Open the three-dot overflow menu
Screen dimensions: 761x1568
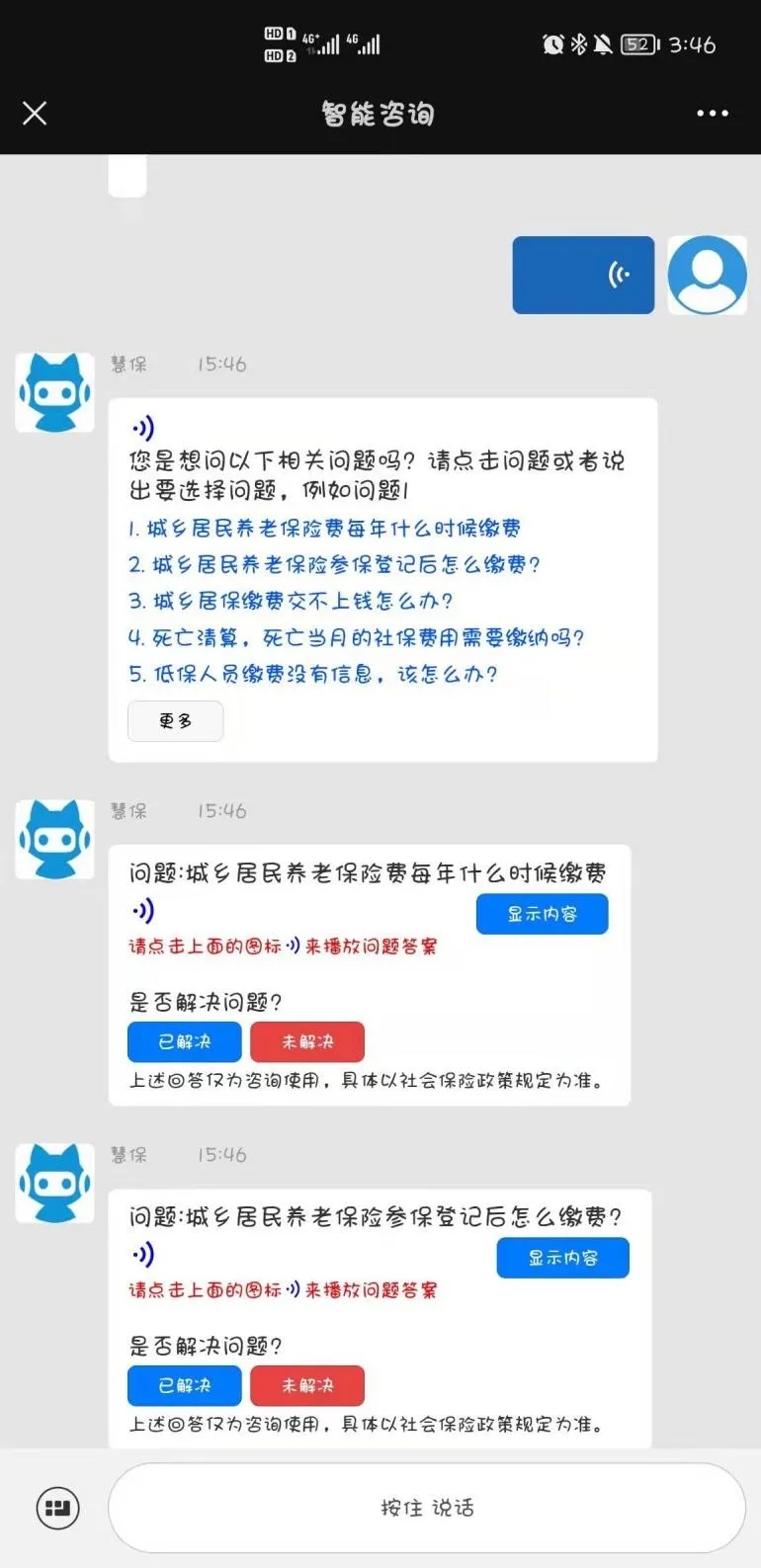pyautogui.click(x=712, y=114)
